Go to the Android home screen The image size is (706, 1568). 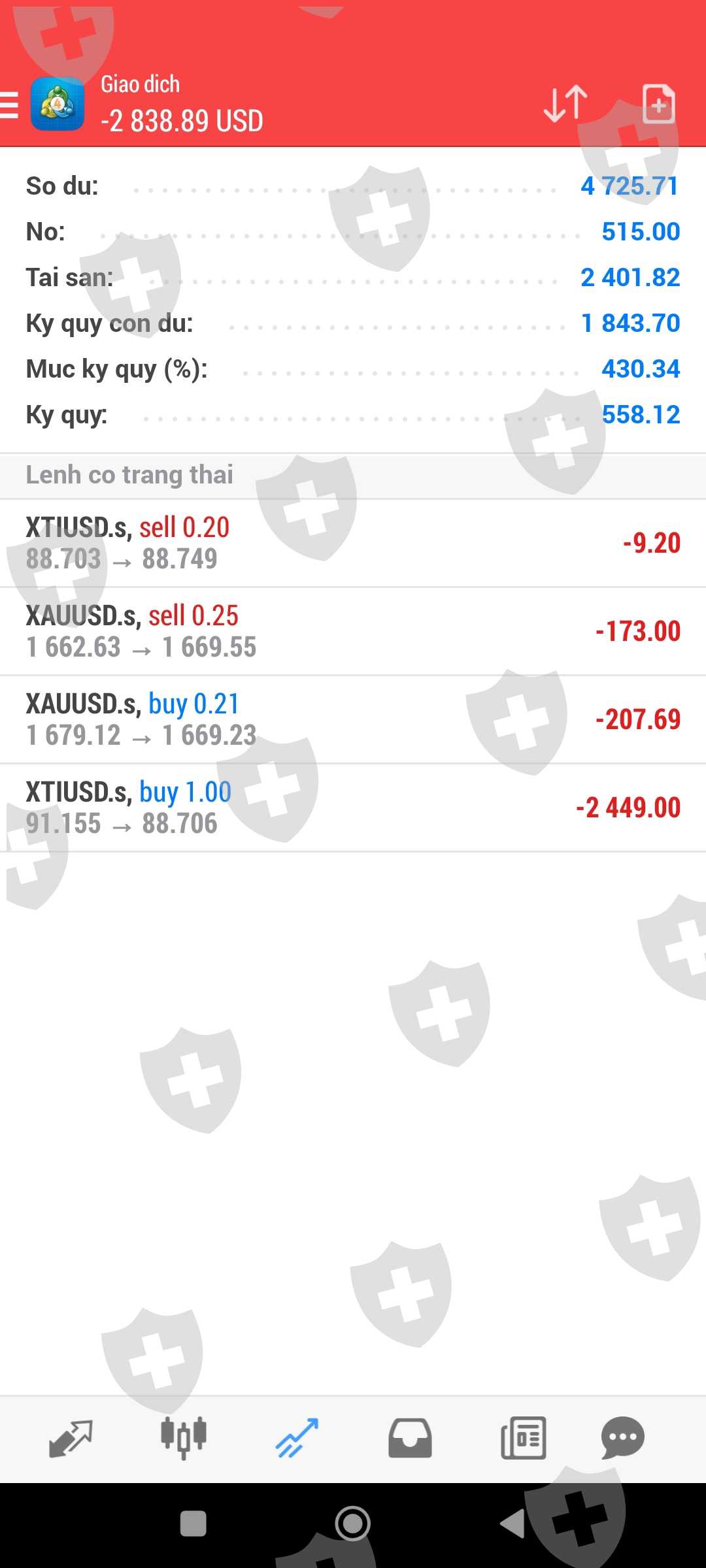click(353, 1524)
